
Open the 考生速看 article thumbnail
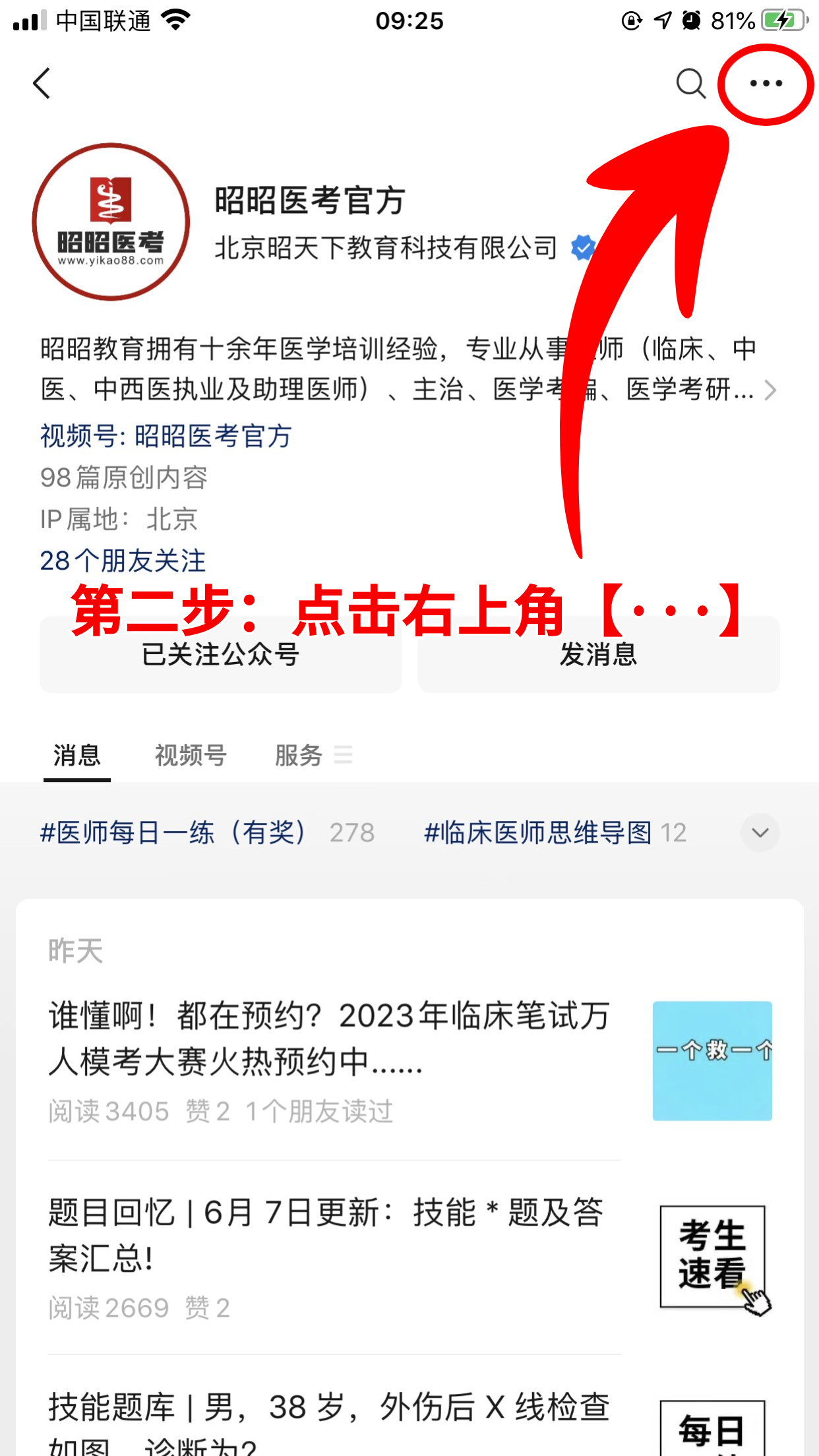tap(712, 1256)
